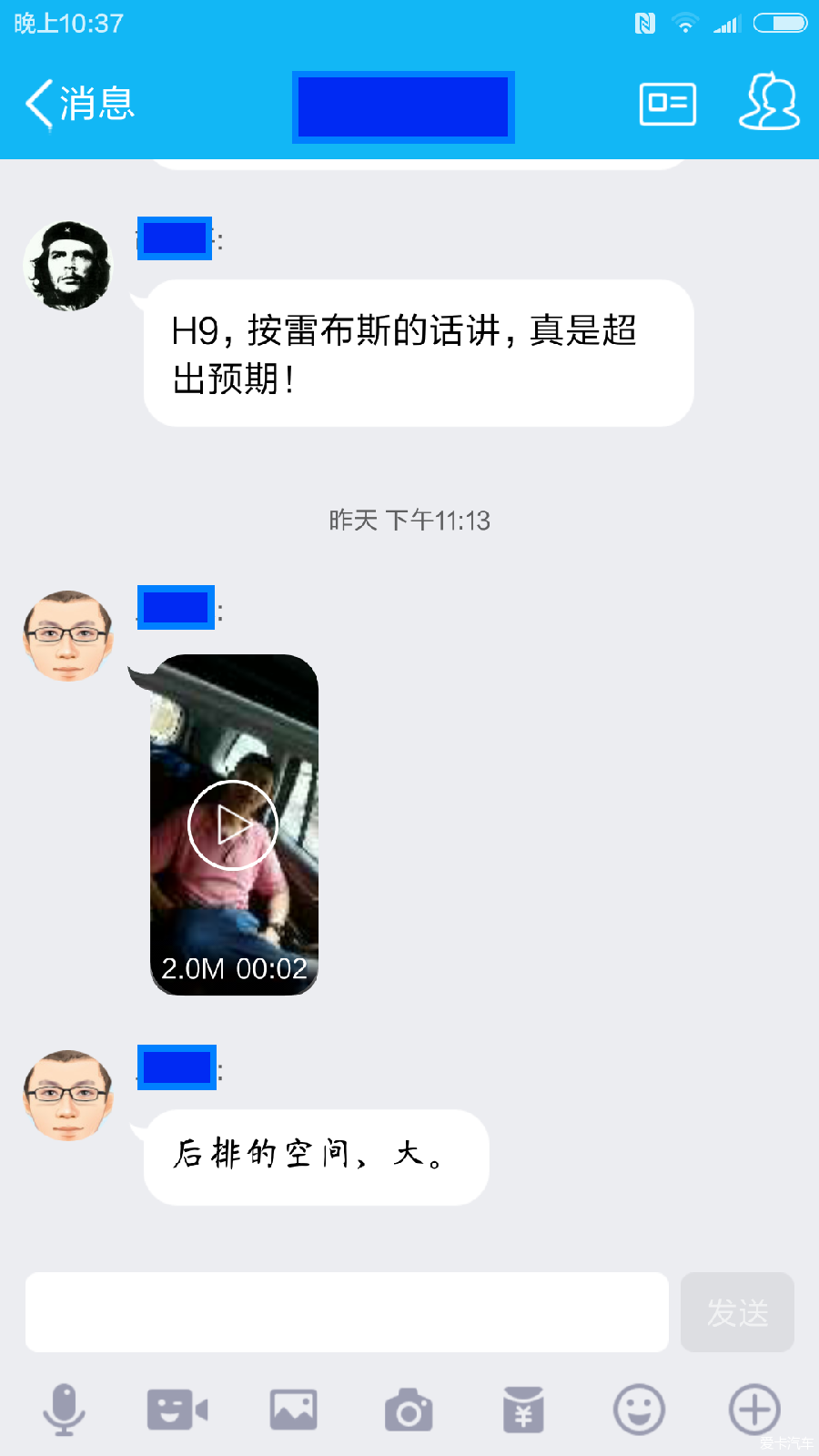
Task: Tap the 发送 send button
Action: pyautogui.click(x=737, y=1312)
